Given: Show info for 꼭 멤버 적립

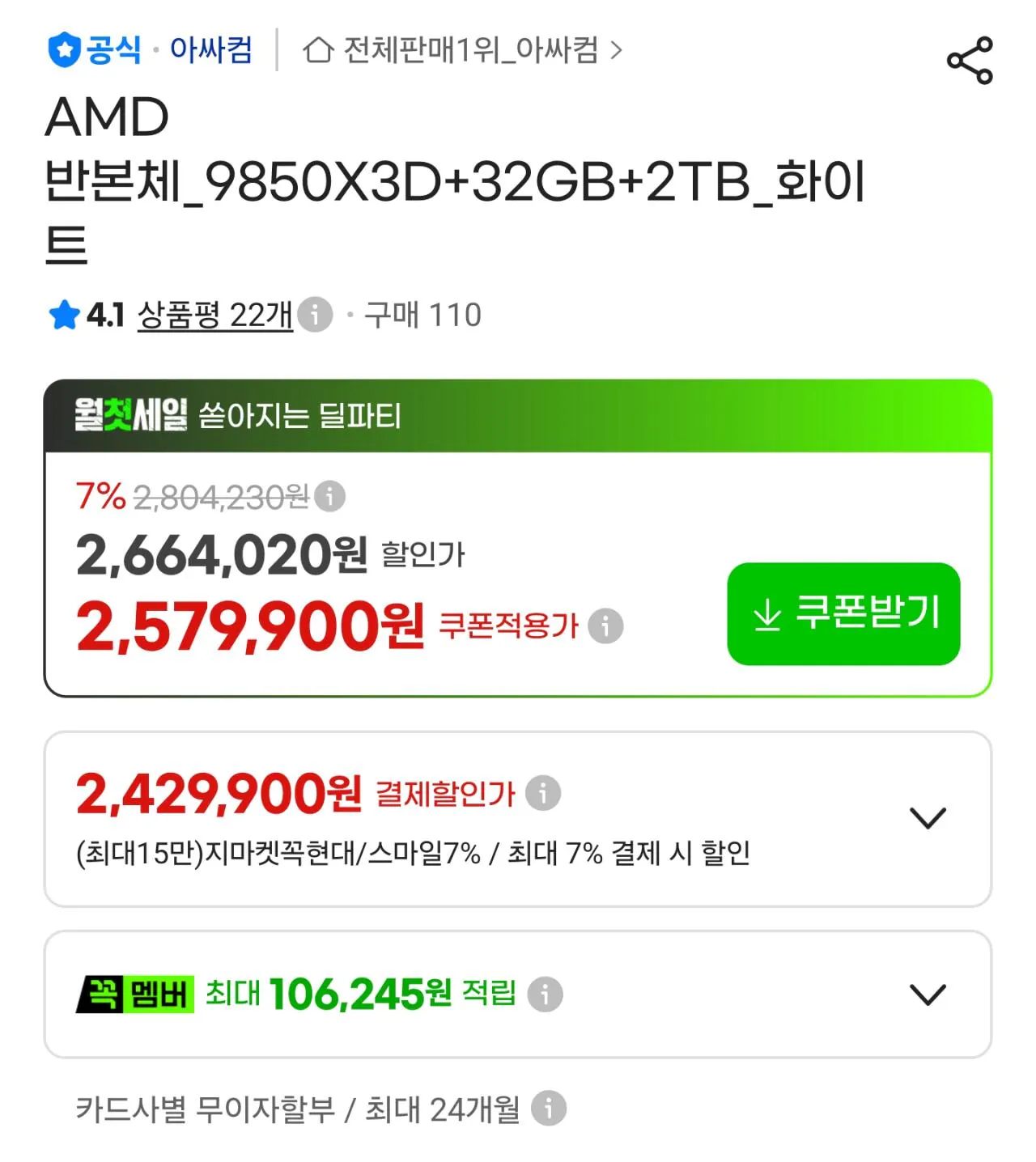Looking at the screenshot, I should (546, 994).
